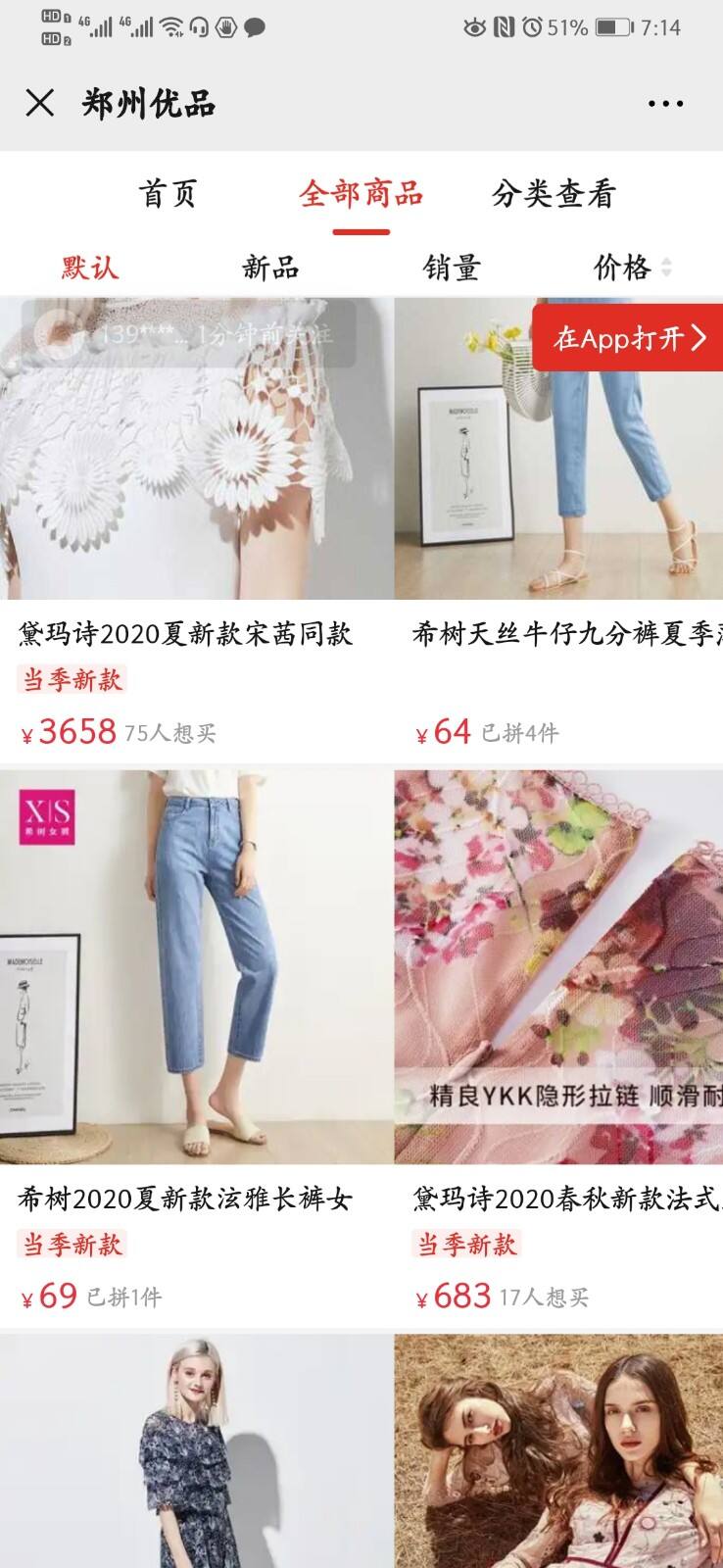The image size is (723, 1568).
Task: Sort products by 默认
Action: (90, 268)
